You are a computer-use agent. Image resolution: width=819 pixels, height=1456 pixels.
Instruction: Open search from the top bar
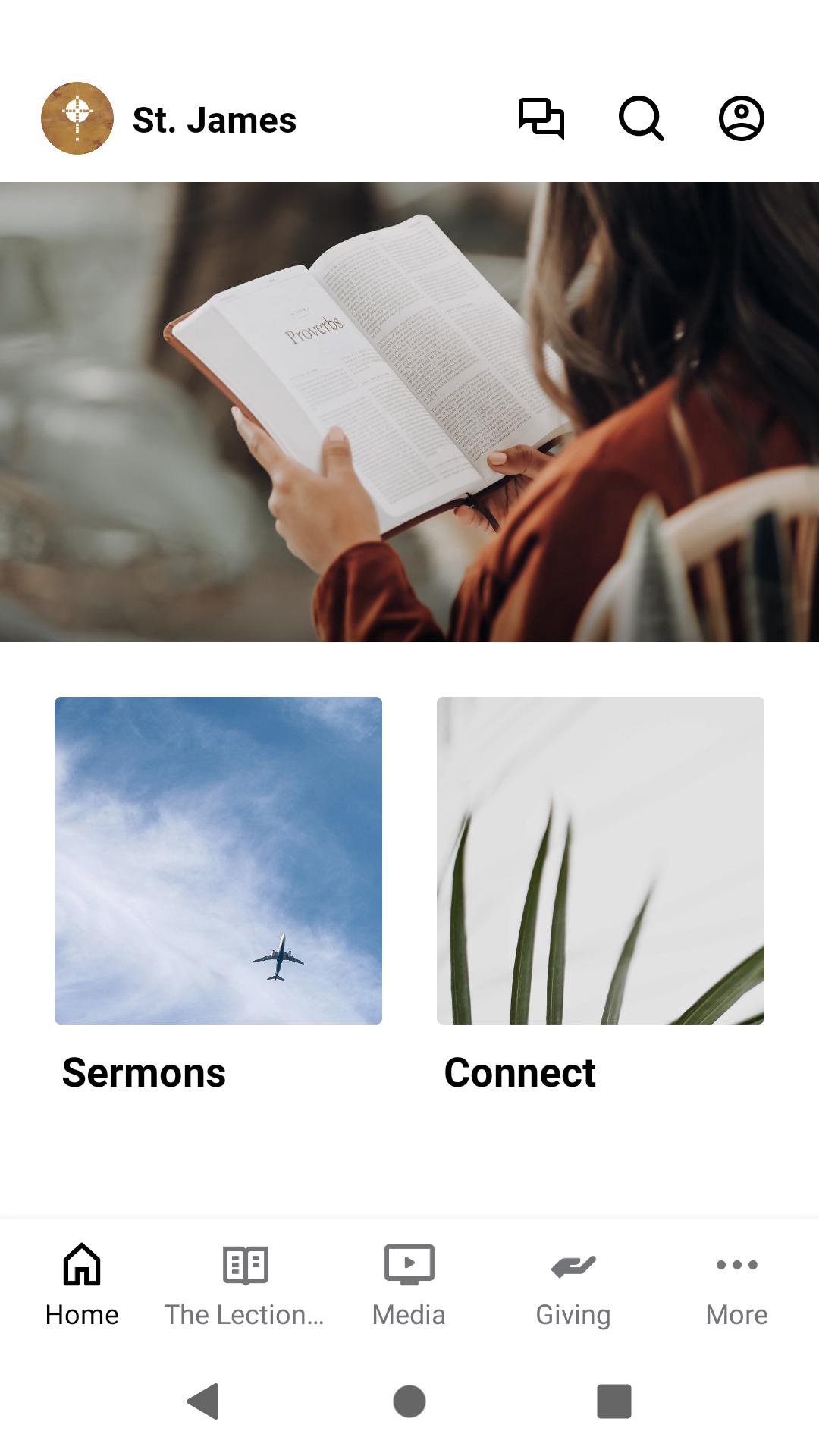pos(641,118)
